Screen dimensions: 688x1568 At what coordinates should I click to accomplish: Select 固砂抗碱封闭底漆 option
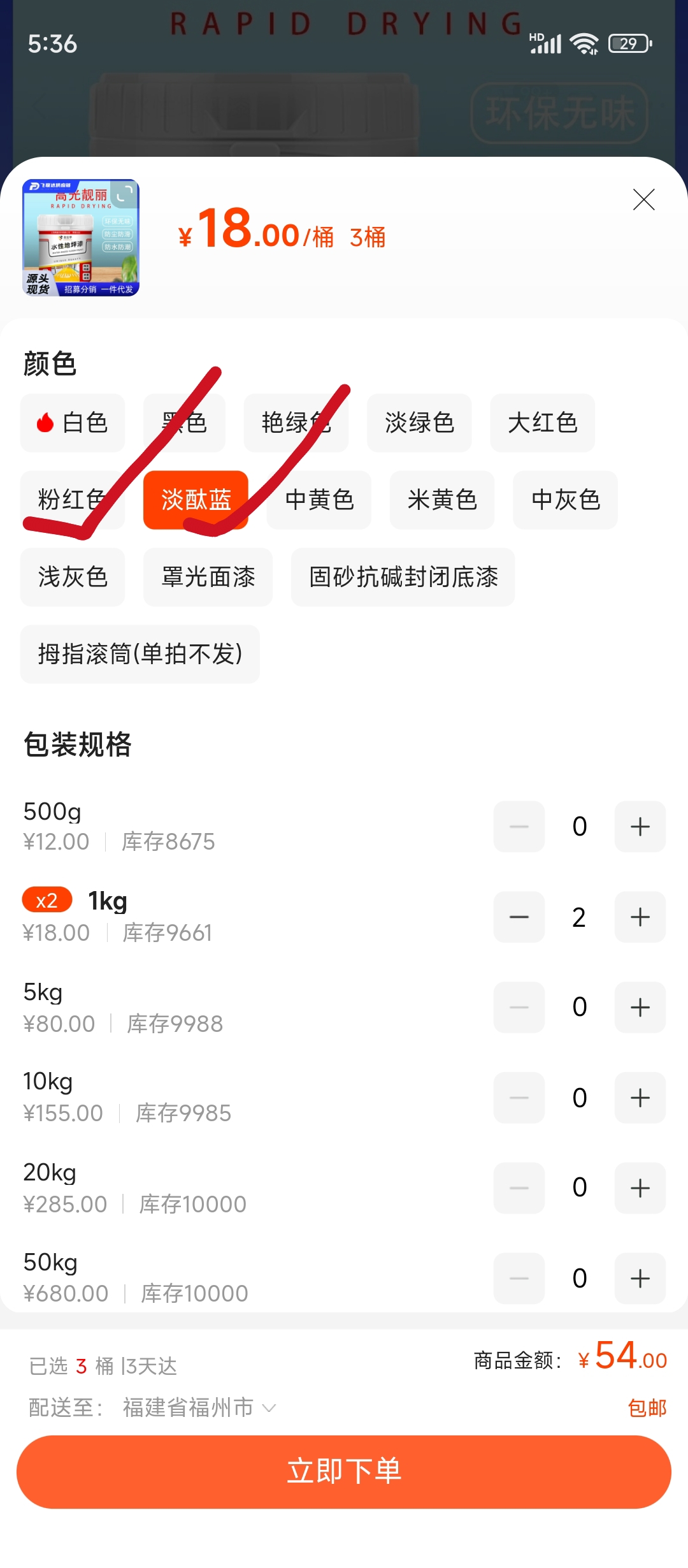(x=403, y=577)
